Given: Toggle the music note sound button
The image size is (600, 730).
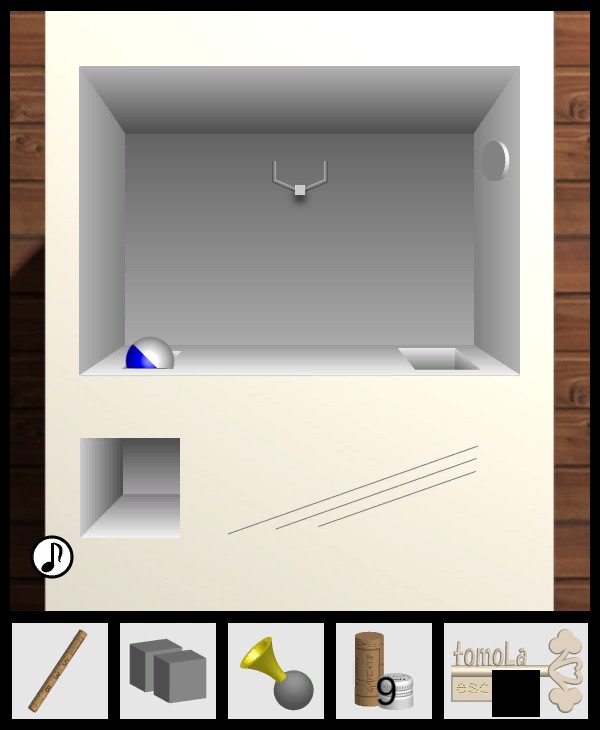Looking at the screenshot, I should pos(52,557).
